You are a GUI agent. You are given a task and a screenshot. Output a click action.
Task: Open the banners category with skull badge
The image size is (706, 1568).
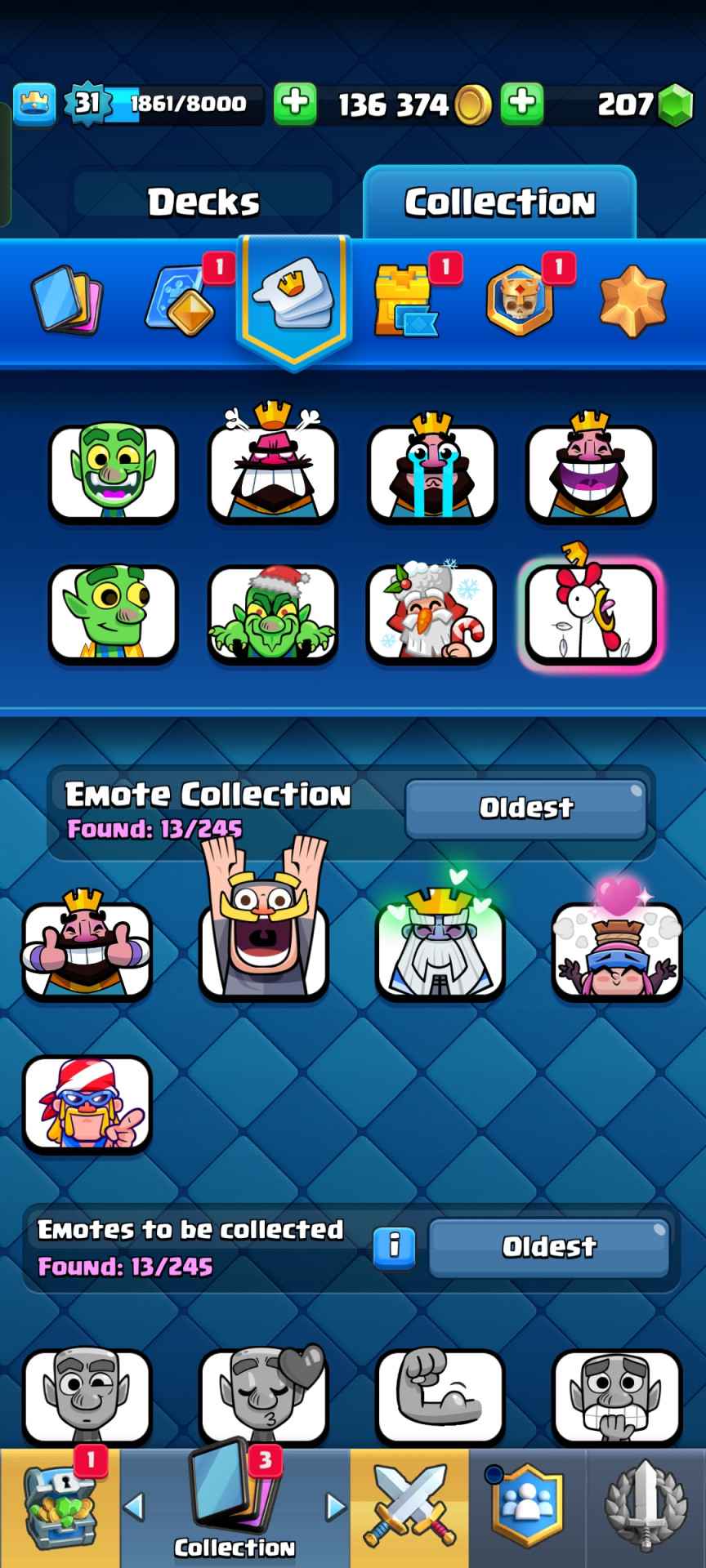pyautogui.click(x=520, y=301)
